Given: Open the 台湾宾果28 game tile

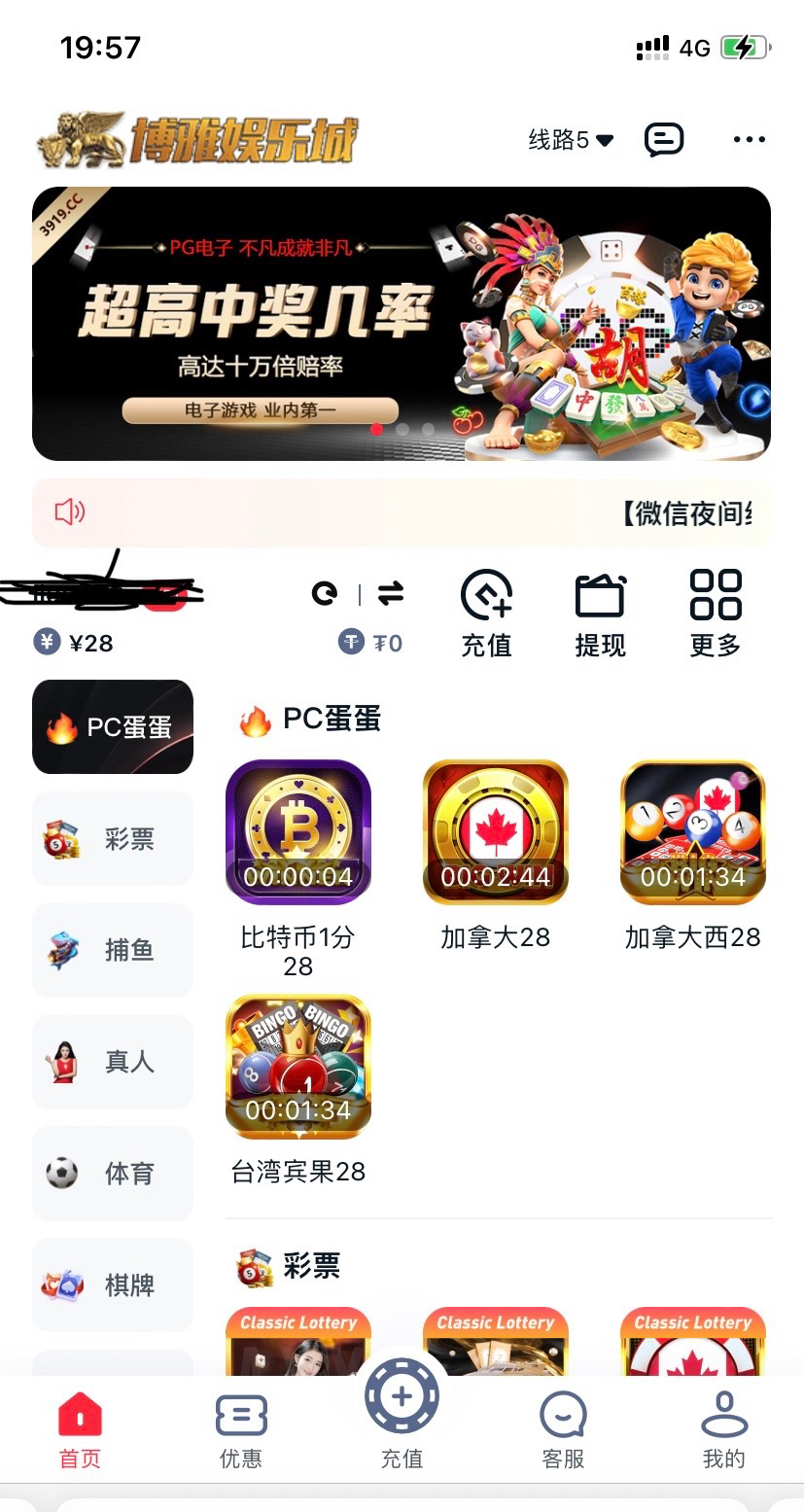Looking at the screenshot, I should pos(298,1067).
